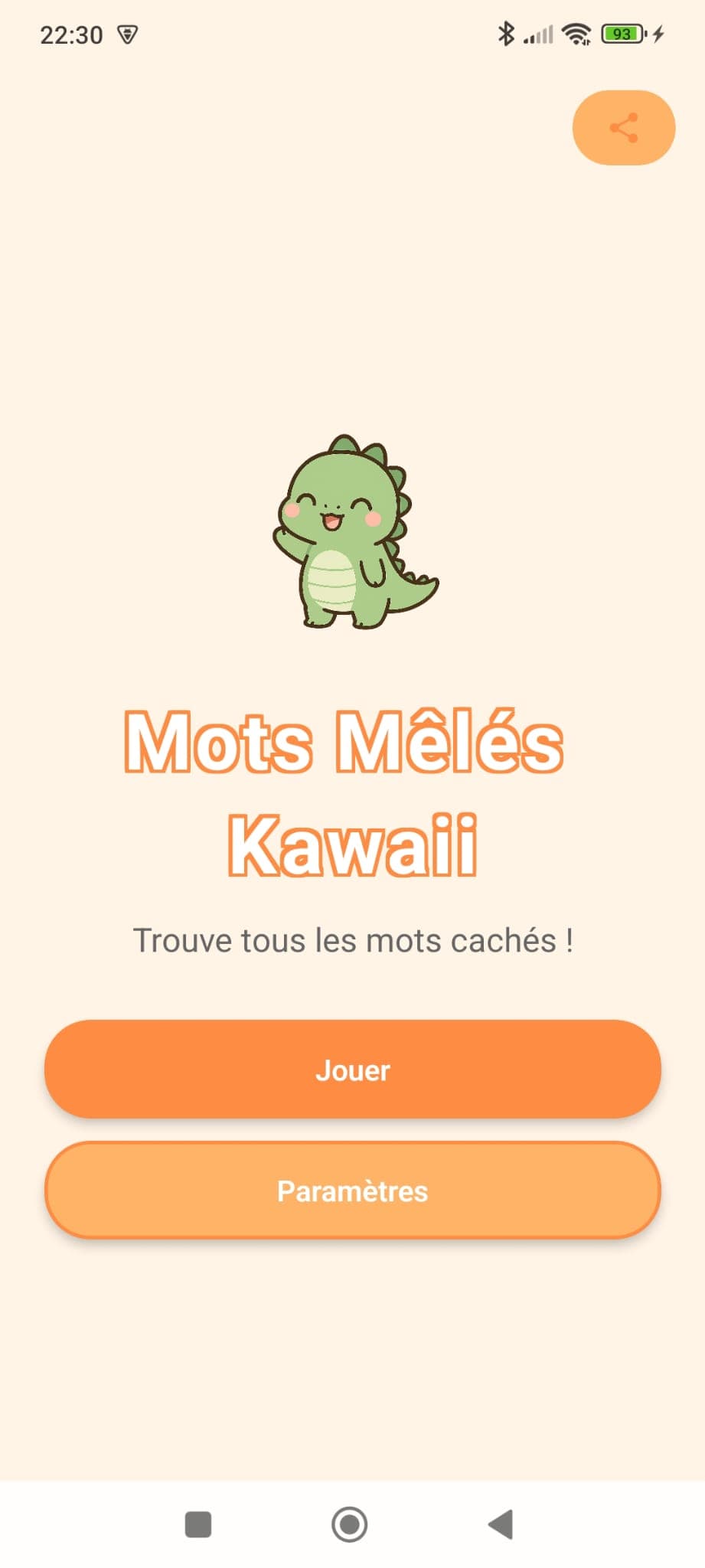Tap the Jouer button's rounded orange area
The height and width of the screenshot is (1568, 705).
[x=352, y=1069]
